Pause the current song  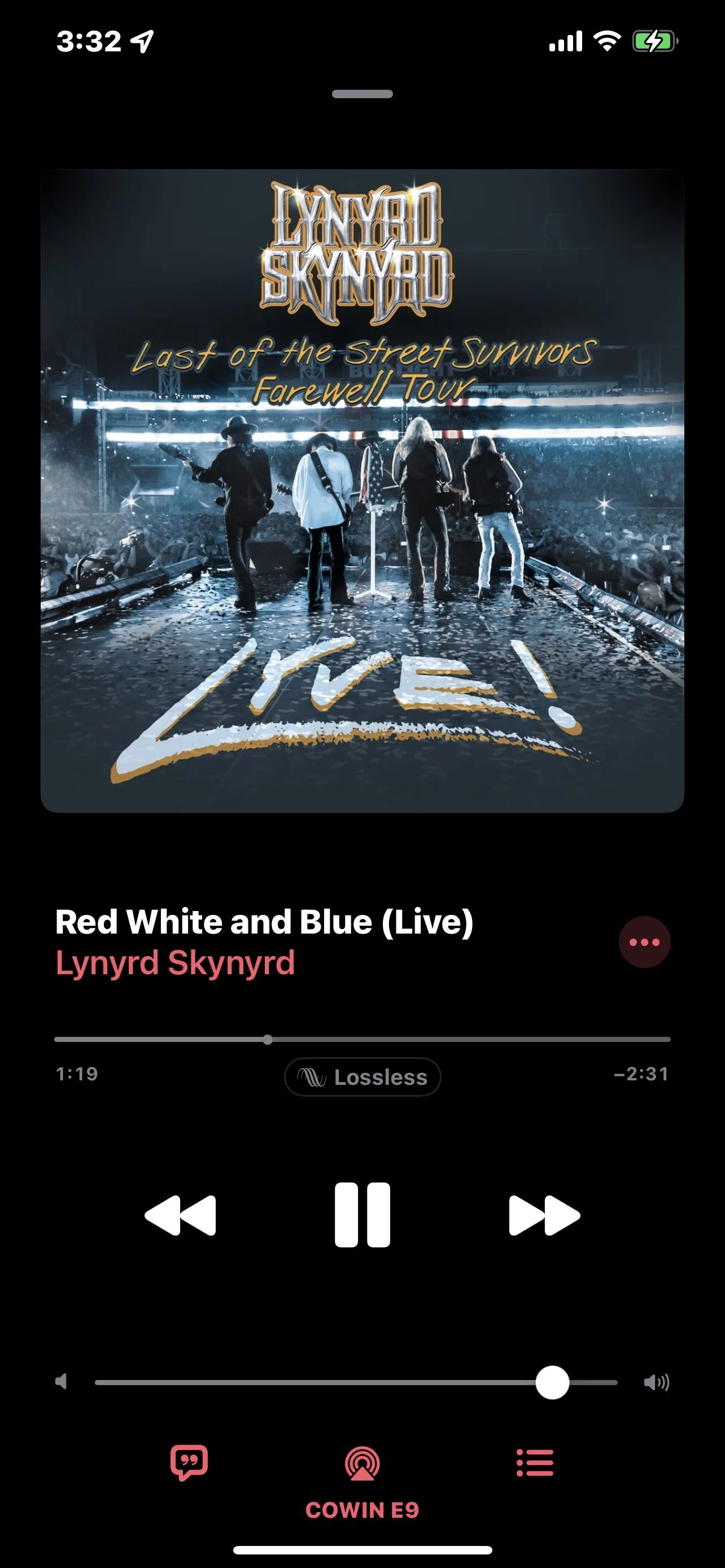click(362, 1215)
